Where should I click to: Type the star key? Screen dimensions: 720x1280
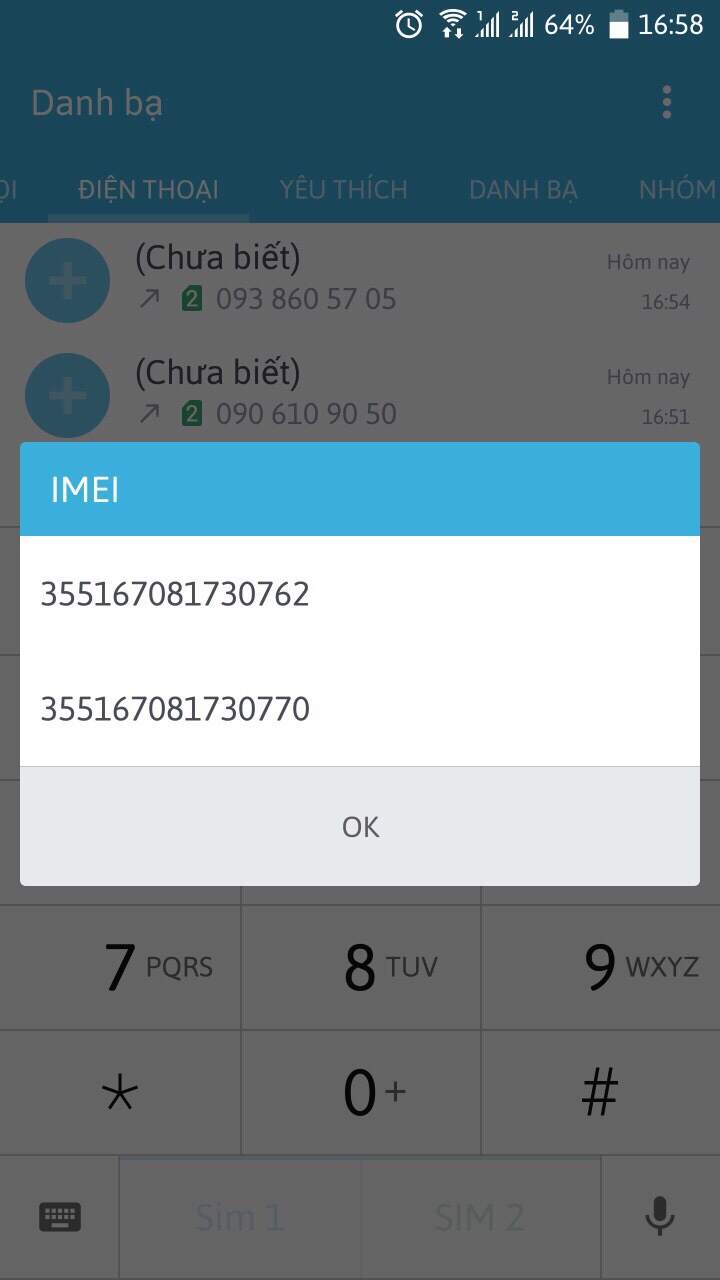[x=120, y=1092]
